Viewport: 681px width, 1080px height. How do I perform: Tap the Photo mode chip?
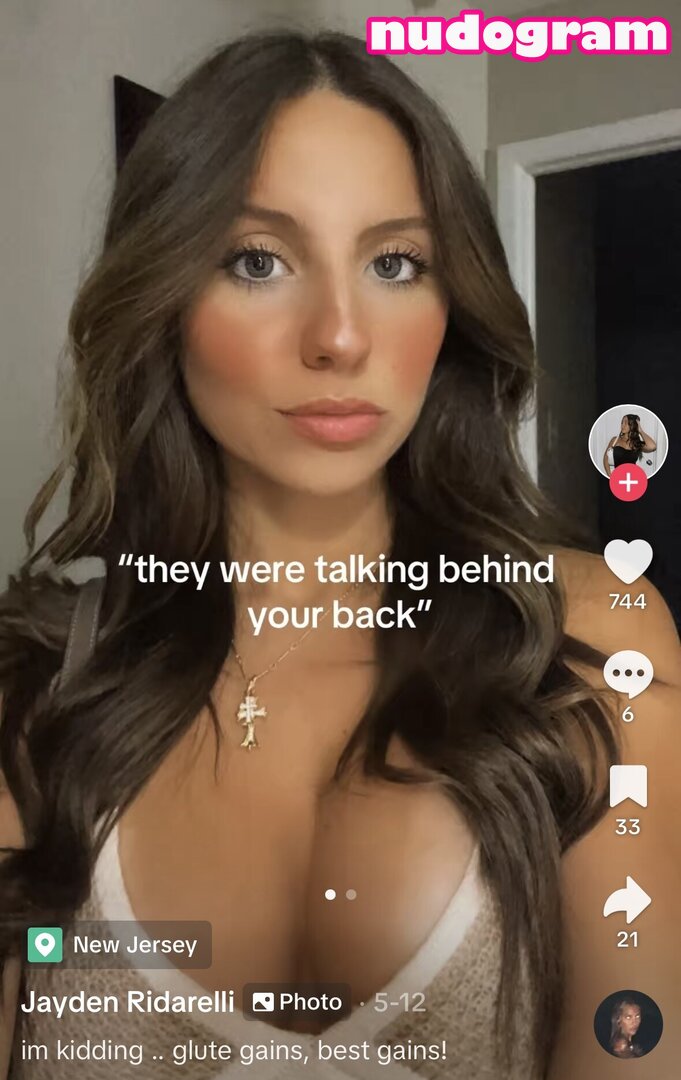click(x=297, y=1002)
